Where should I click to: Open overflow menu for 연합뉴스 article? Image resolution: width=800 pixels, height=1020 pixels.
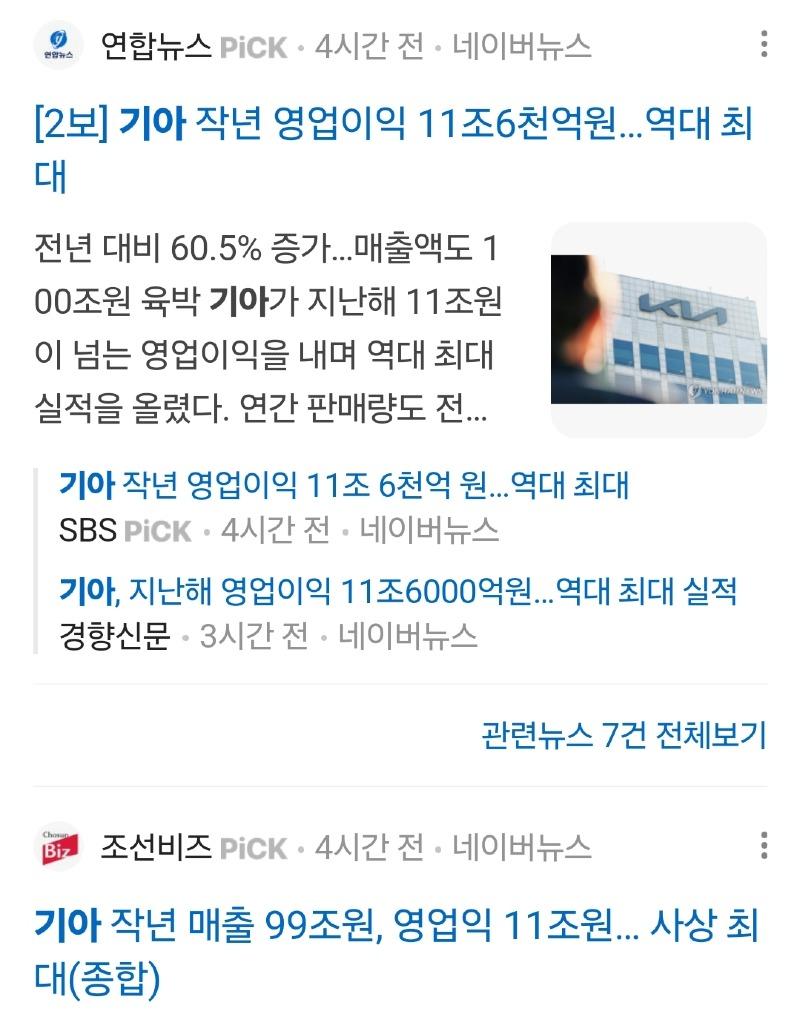[x=764, y=45]
